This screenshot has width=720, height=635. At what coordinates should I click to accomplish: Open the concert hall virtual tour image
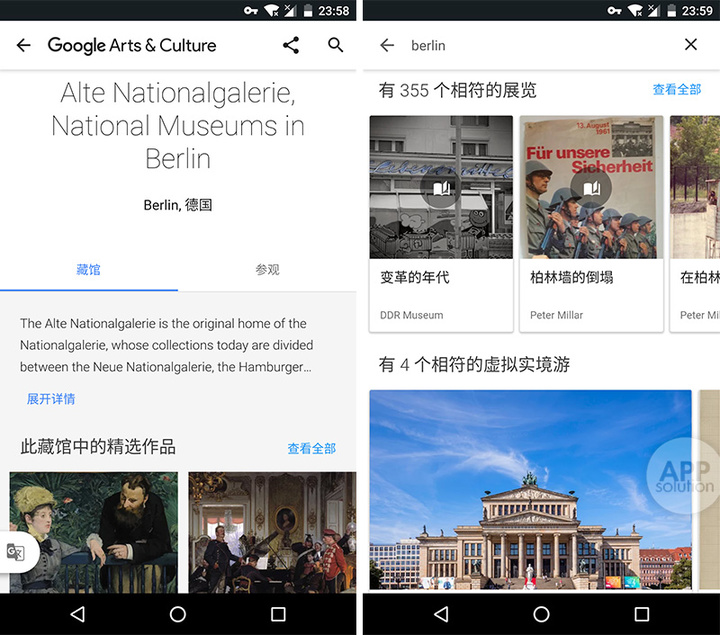tap(530, 490)
